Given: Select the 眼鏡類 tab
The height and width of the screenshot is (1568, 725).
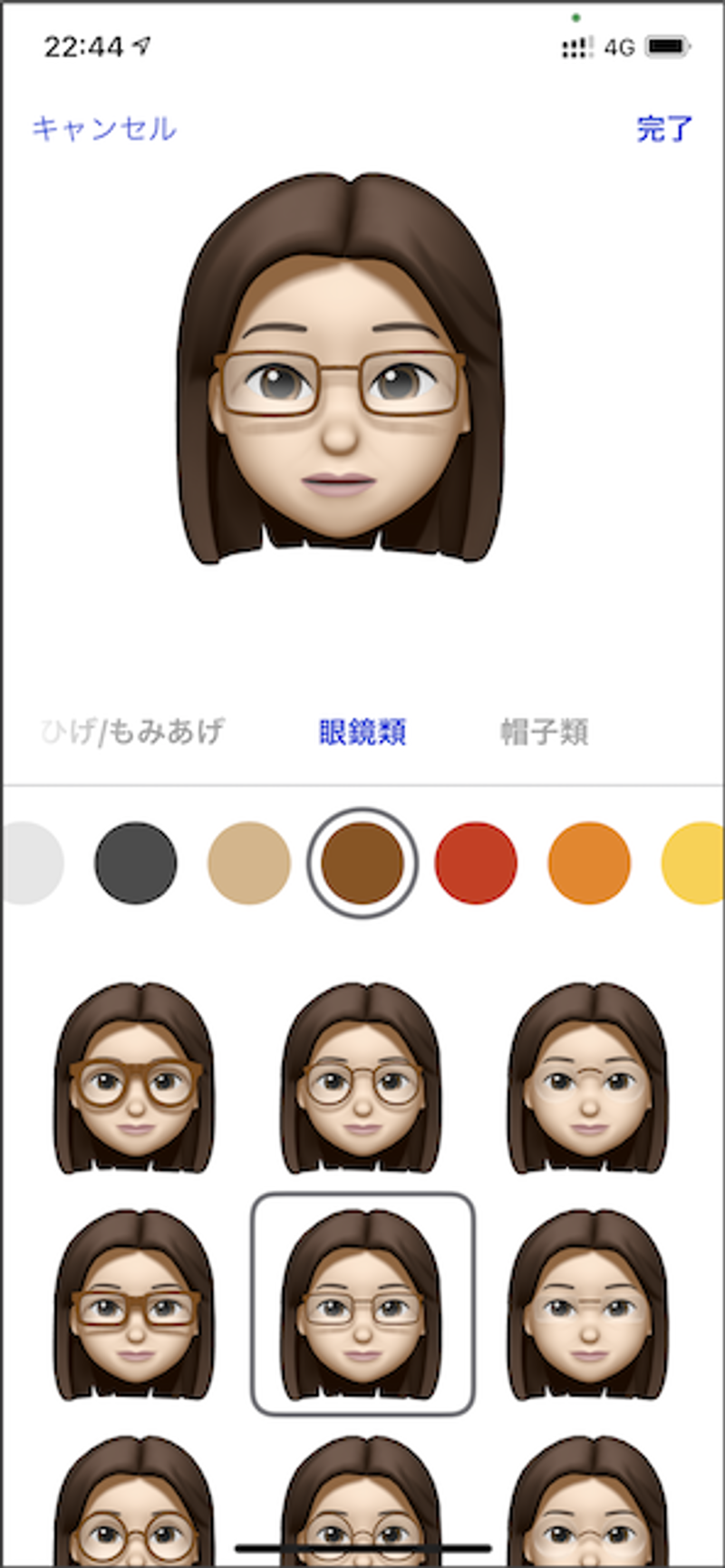Looking at the screenshot, I should pos(362,731).
